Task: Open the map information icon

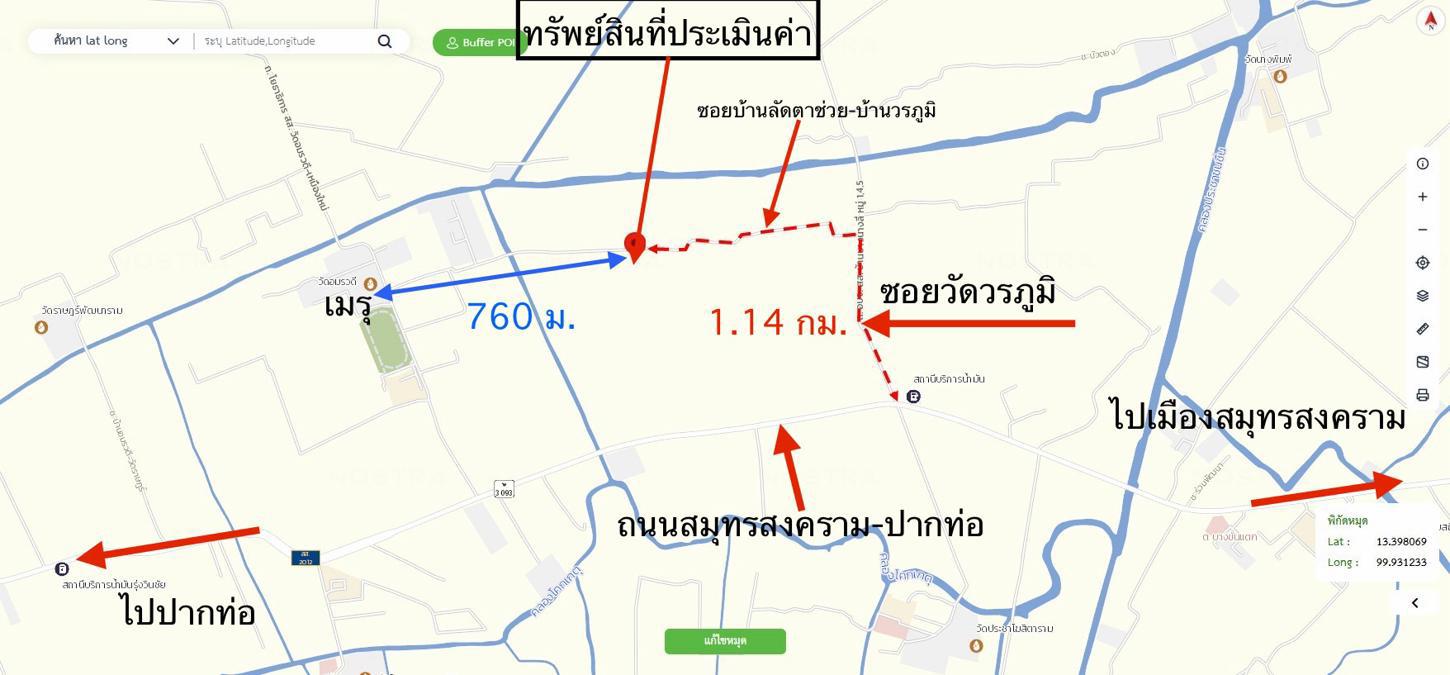Action: coord(1422,164)
